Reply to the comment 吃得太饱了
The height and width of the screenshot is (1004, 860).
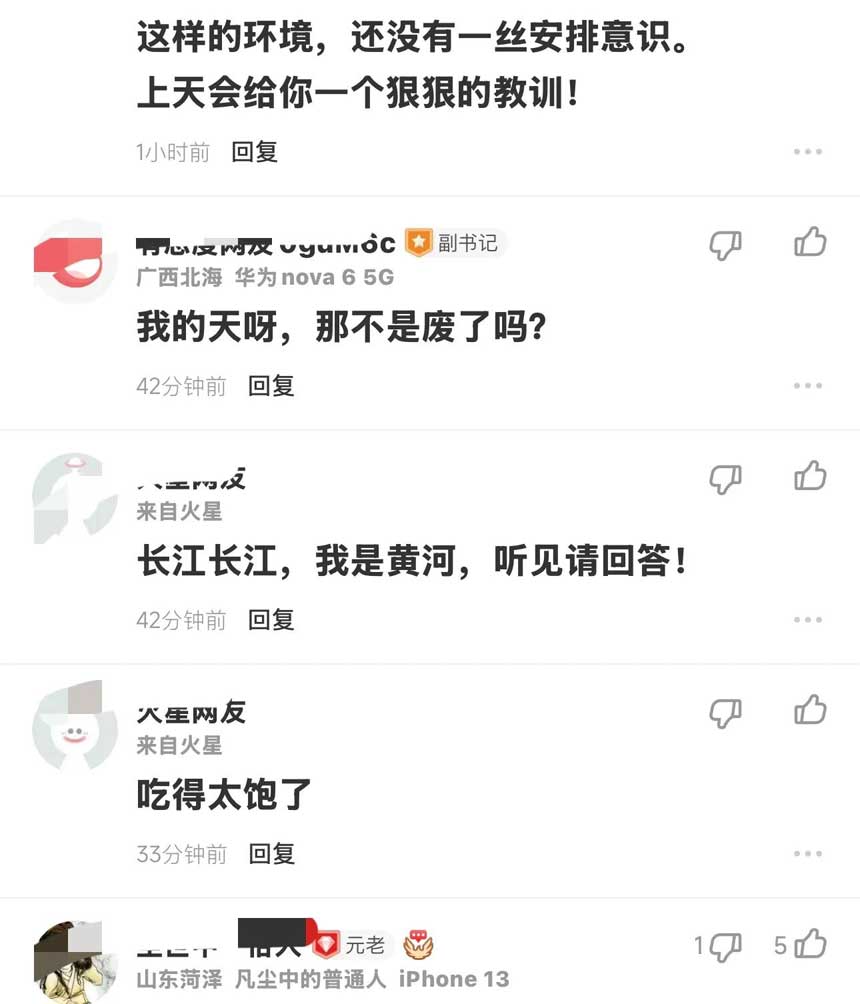point(271,854)
